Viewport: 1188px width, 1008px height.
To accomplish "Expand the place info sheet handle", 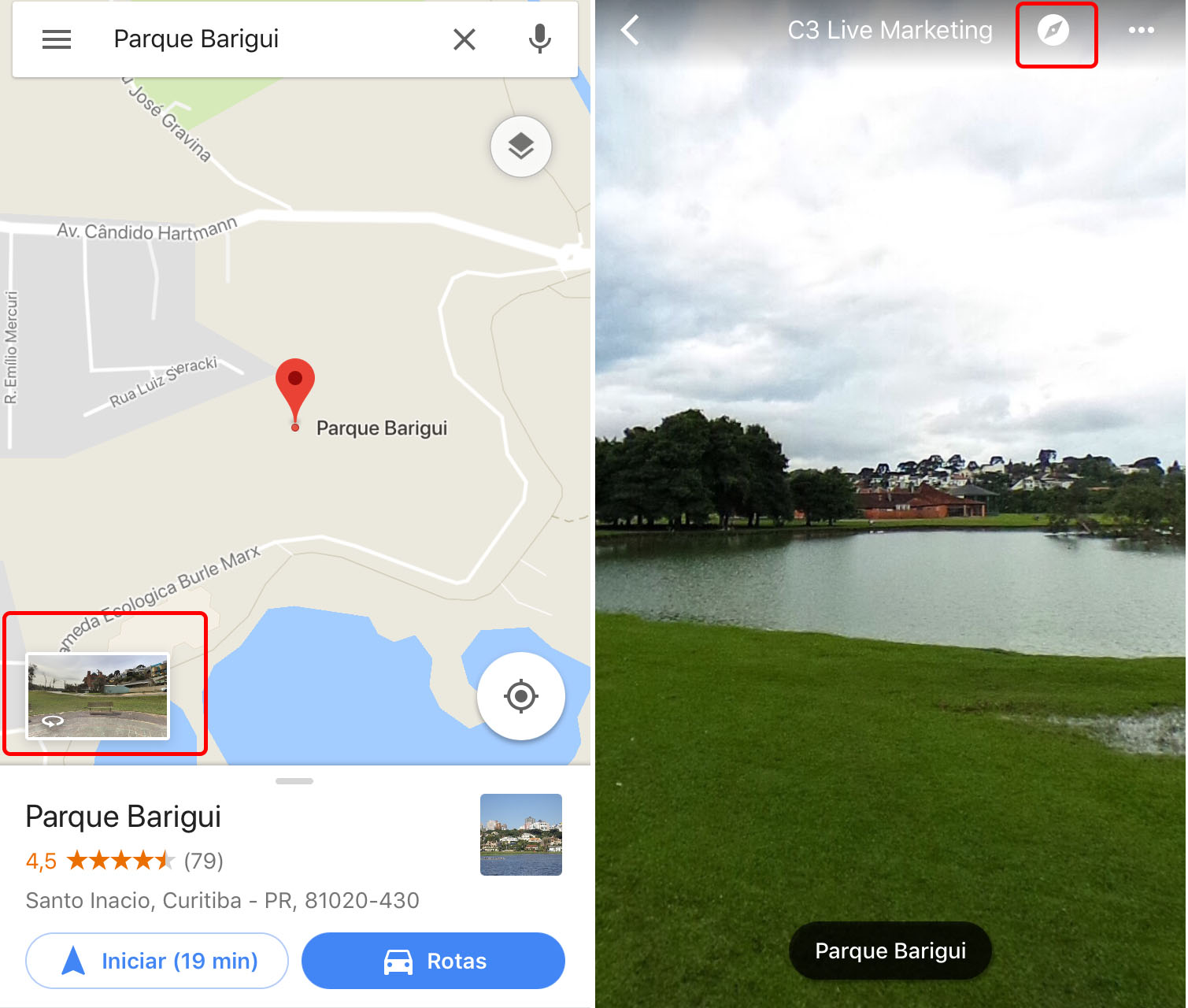I will 294,781.
